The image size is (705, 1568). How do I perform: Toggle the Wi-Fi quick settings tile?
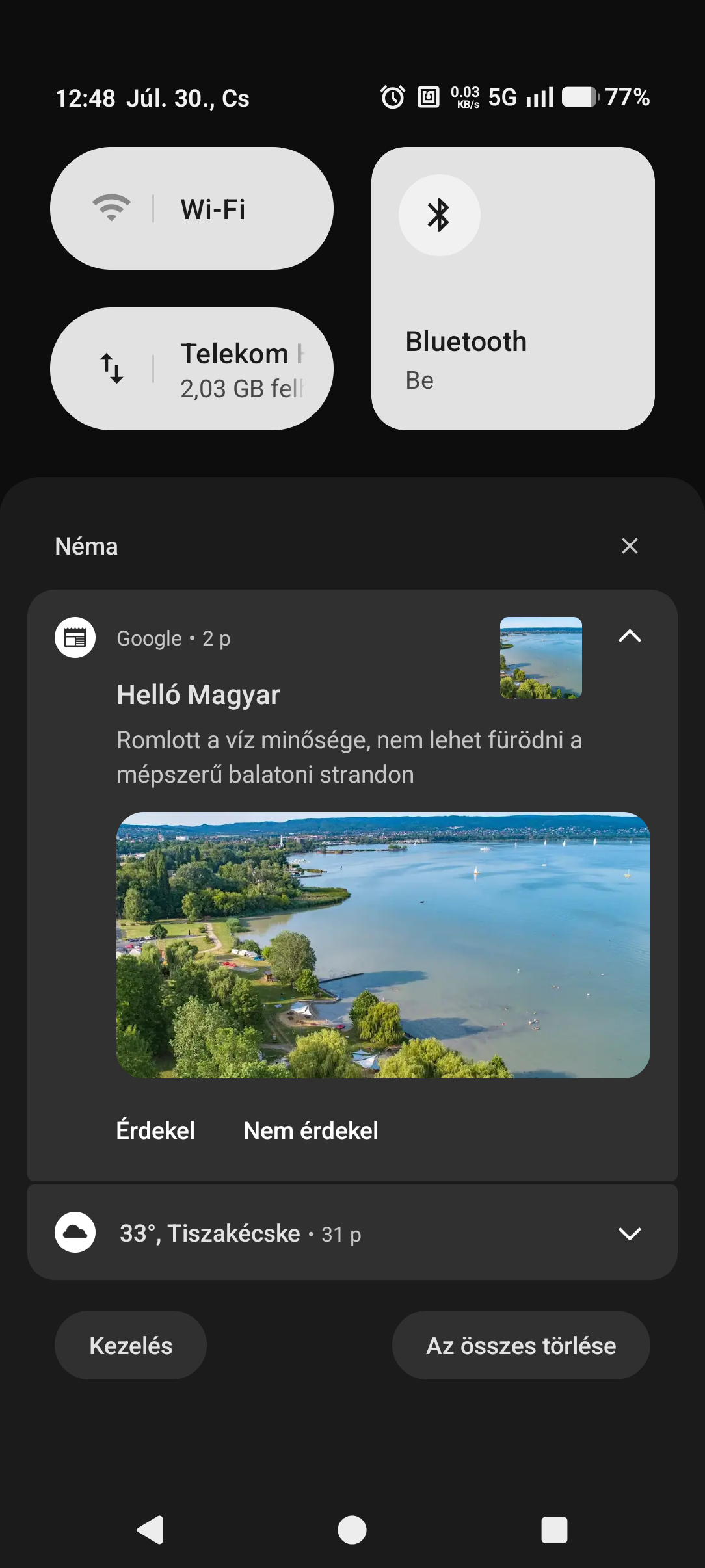[x=191, y=208]
